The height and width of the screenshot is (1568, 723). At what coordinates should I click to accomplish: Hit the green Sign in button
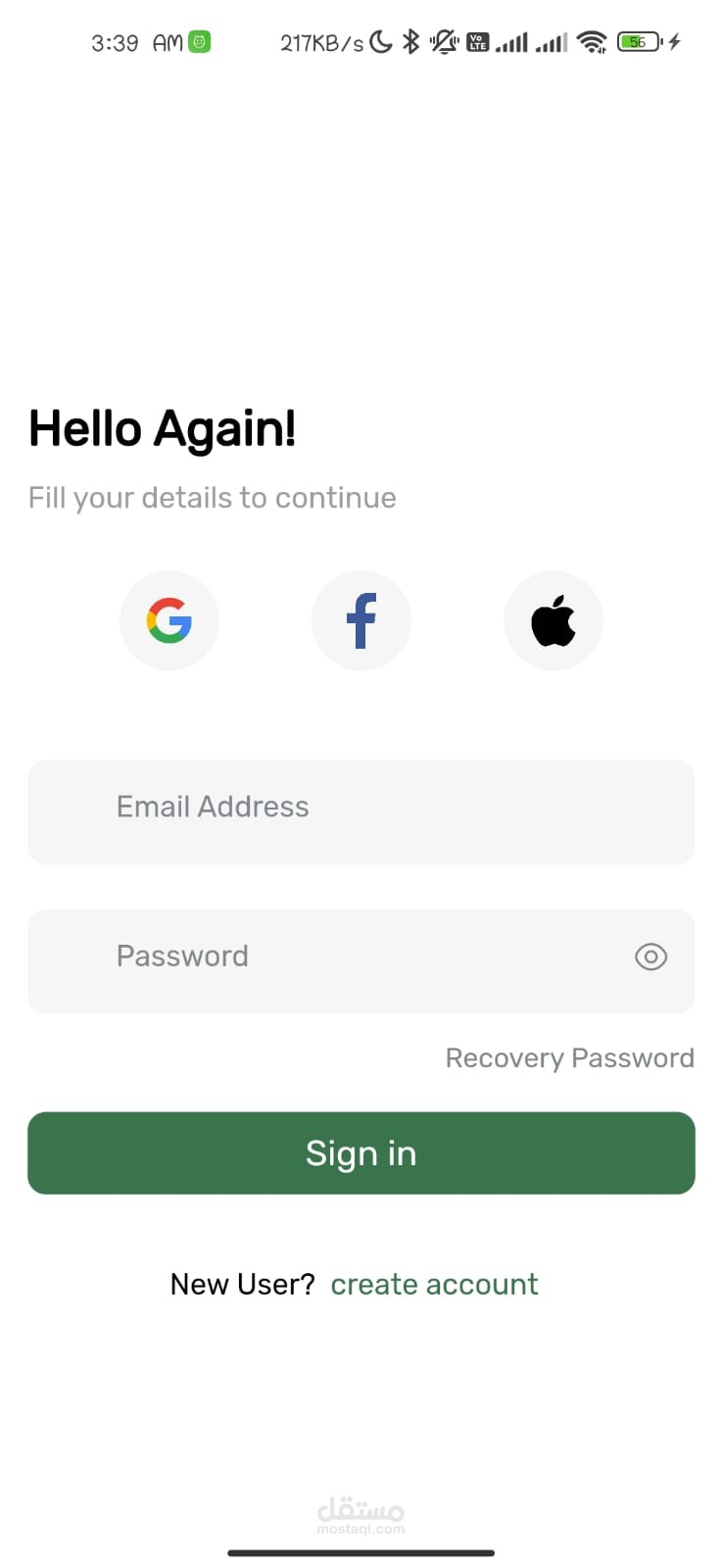(x=361, y=1152)
